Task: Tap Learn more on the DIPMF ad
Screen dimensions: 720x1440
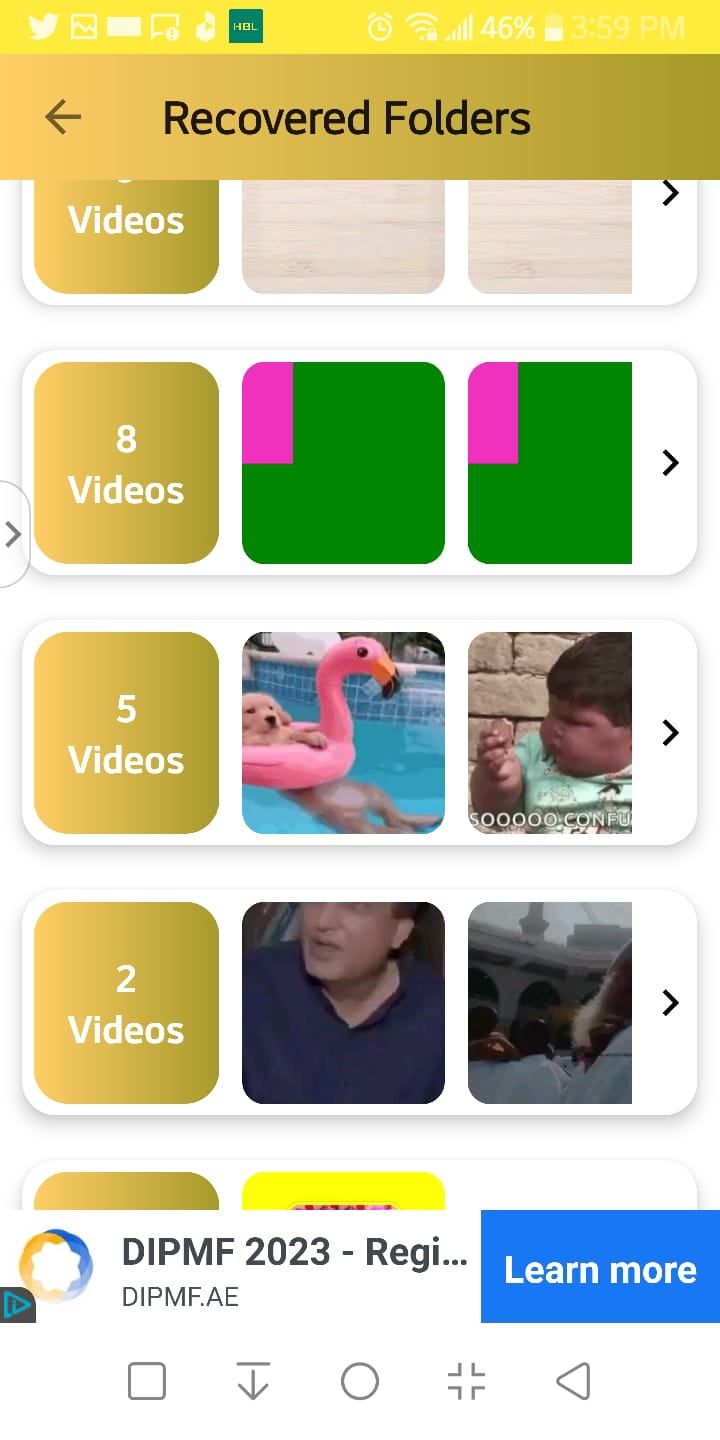Action: 600,1269
